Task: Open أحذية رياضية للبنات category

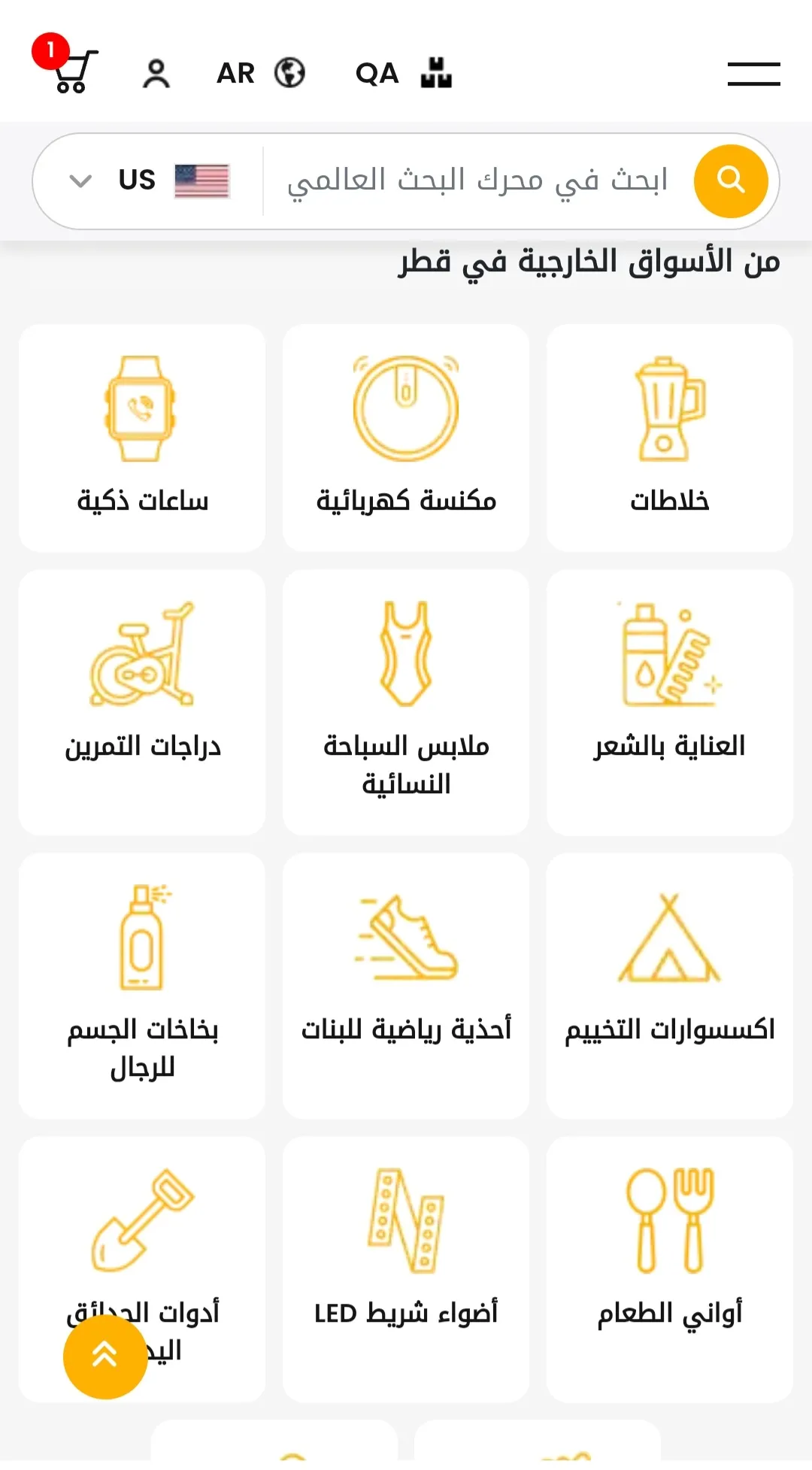Action: 406,986
